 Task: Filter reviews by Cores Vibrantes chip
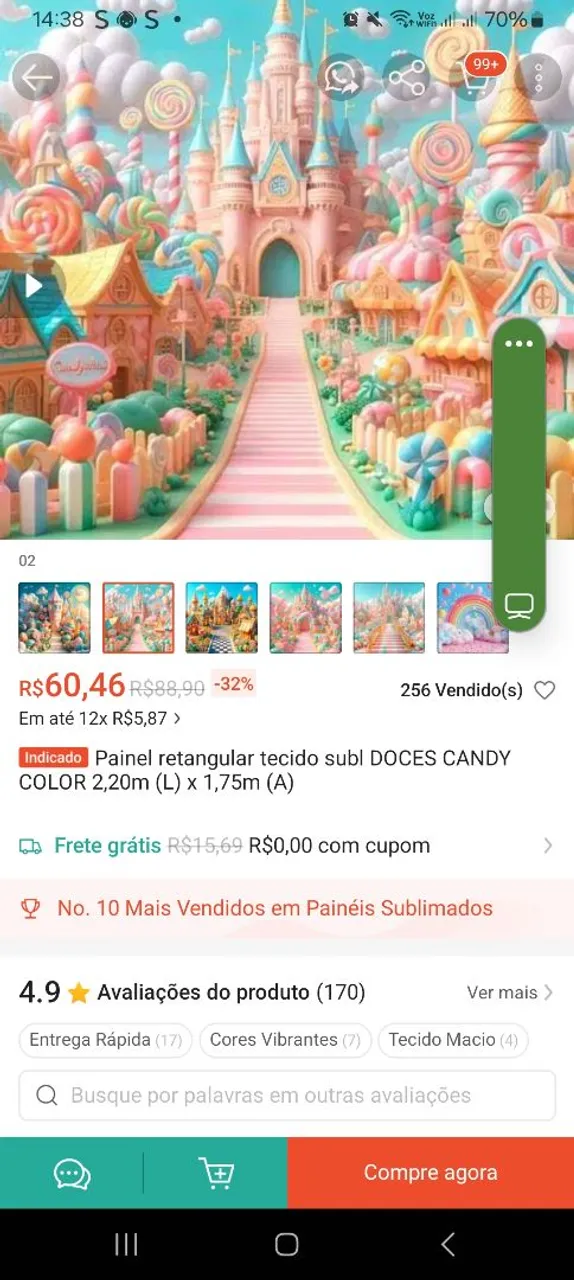click(x=285, y=1040)
